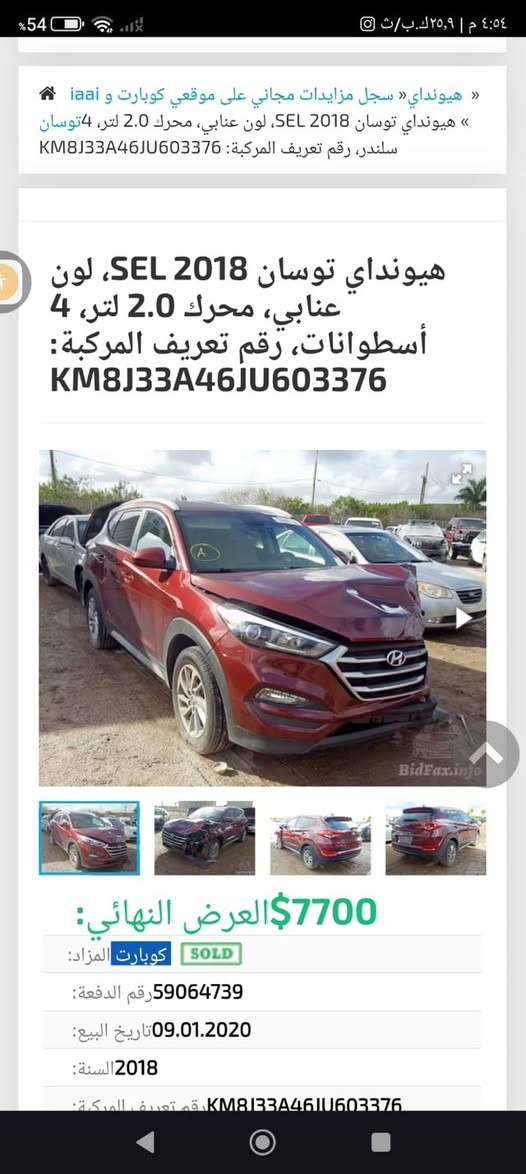Select the fourth thumbnail of rear view
The width and height of the screenshot is (526, 1174).
(x=435, y=839)
